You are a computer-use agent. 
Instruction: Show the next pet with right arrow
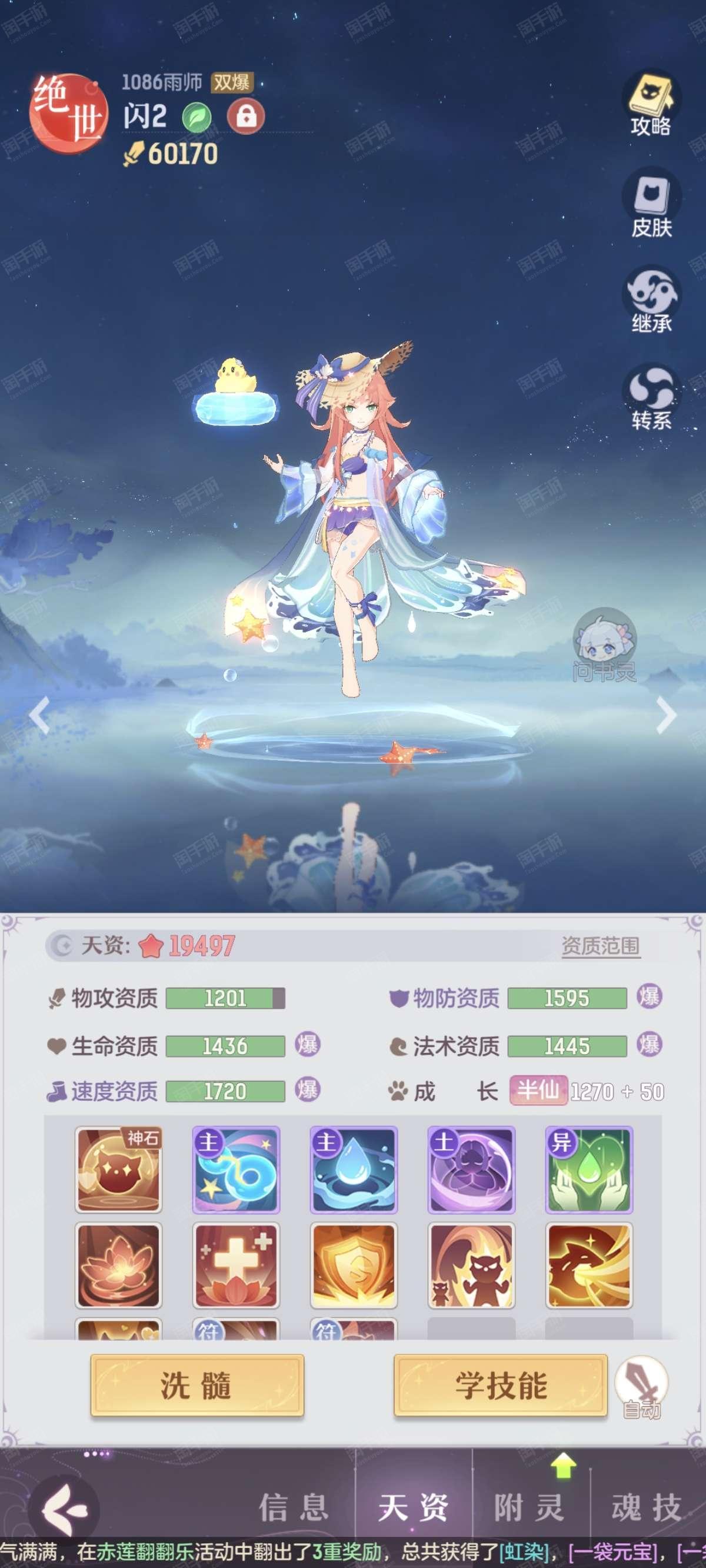tap(666, 715)
